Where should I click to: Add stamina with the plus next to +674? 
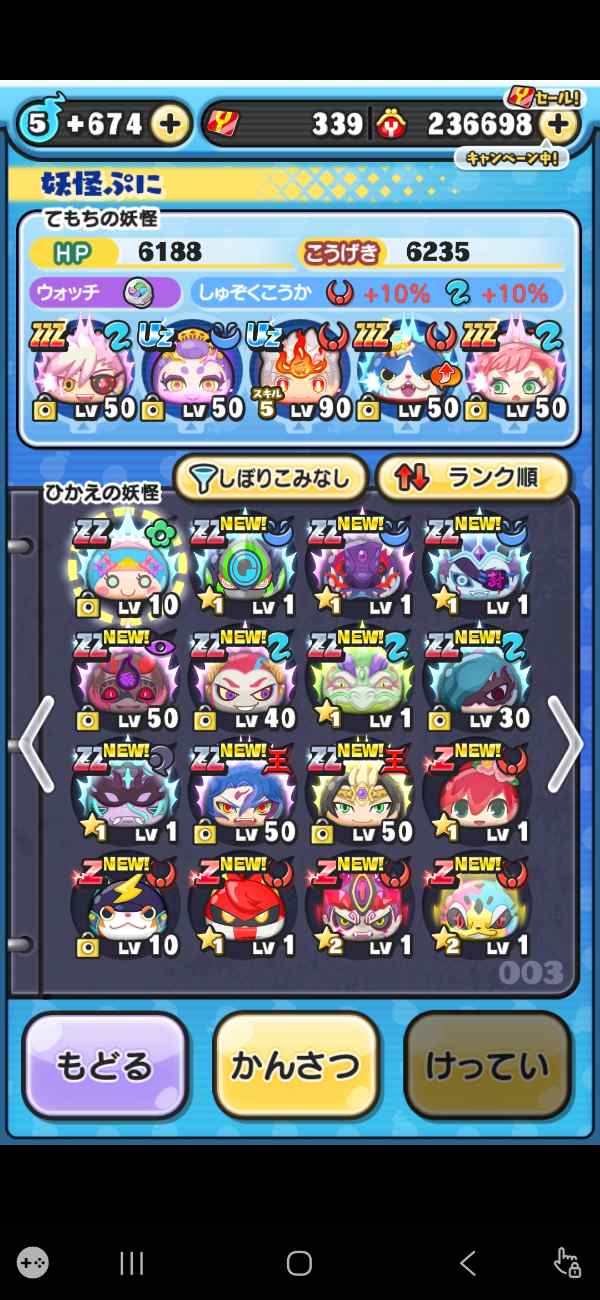pyautogui.click(x=170, y=124)
